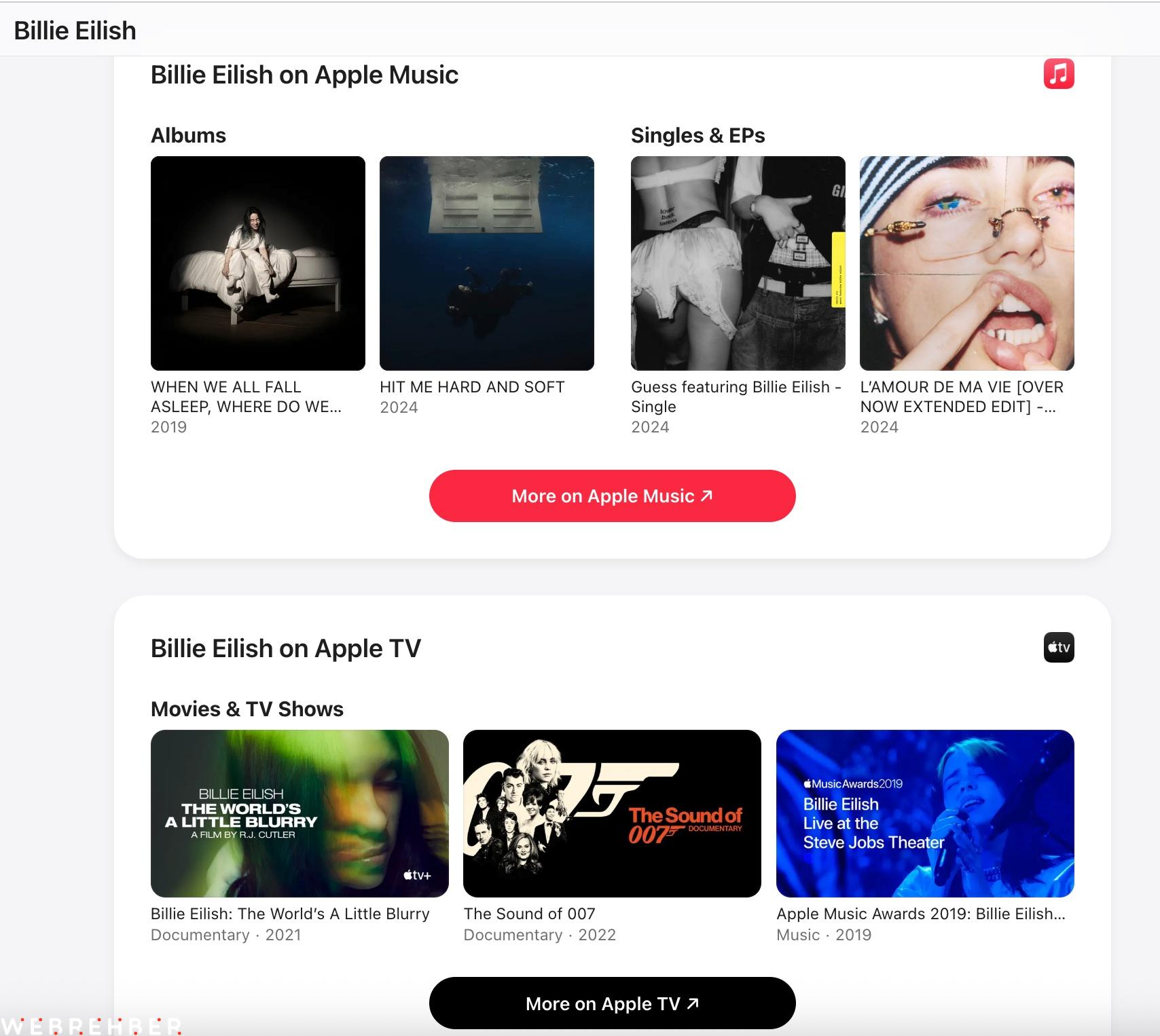Open The World's A Little Blurry documentary
1160x1036 pixels.
[x=300, y=813]
